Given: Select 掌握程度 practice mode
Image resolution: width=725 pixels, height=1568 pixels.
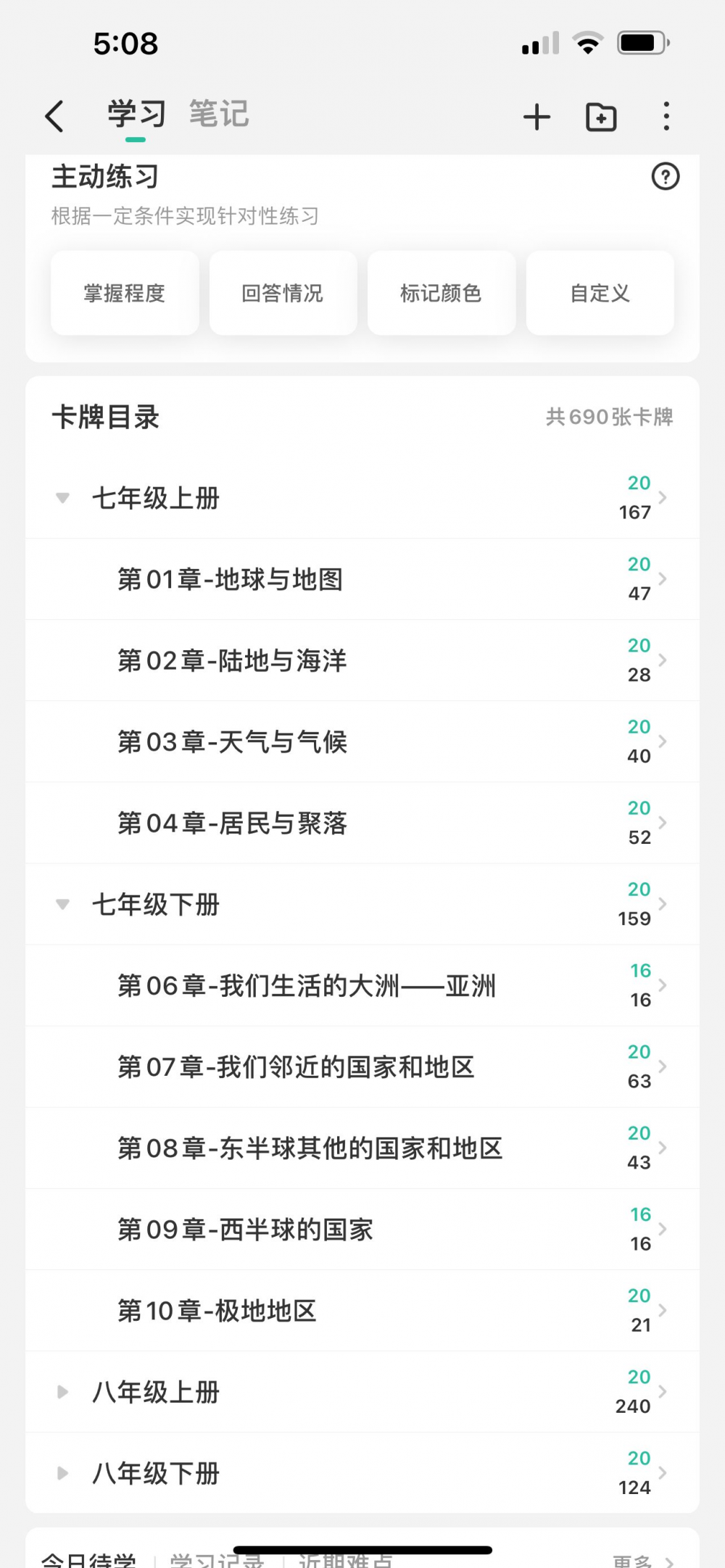Looking at the screenshot, I should (x=125, y=293).
